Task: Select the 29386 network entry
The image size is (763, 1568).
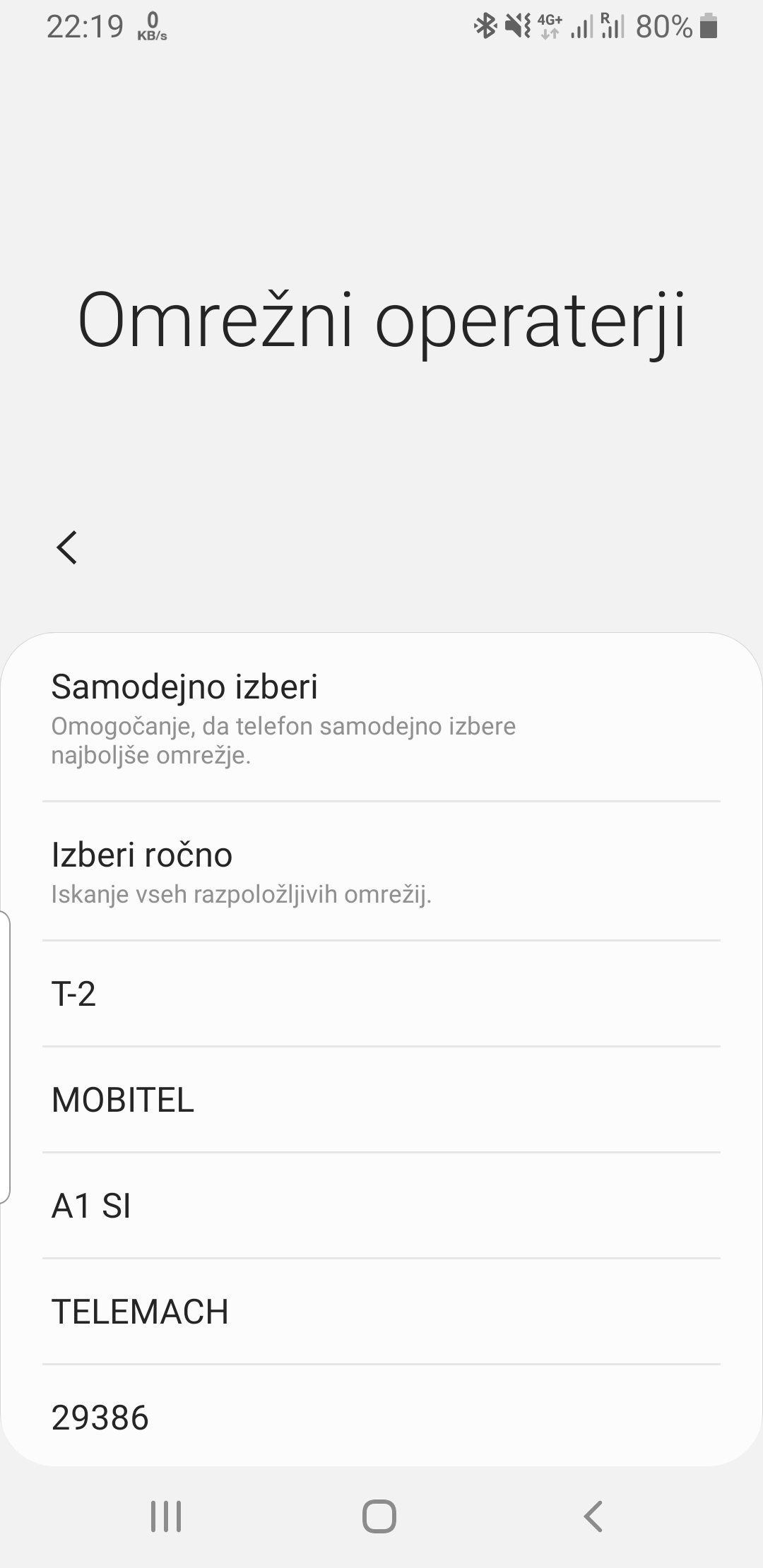Action: click(381, 1416)
